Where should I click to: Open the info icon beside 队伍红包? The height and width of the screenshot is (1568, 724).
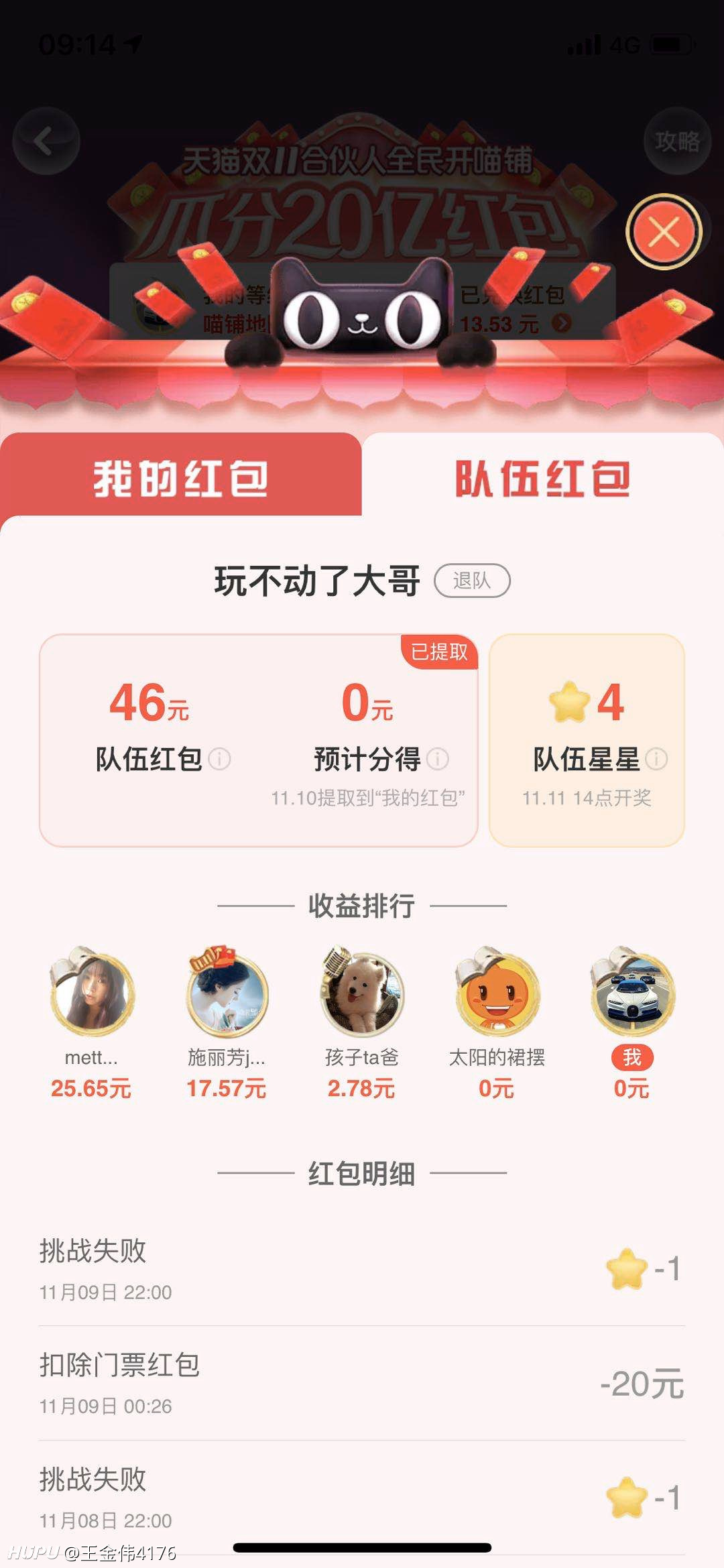point(219,760)
